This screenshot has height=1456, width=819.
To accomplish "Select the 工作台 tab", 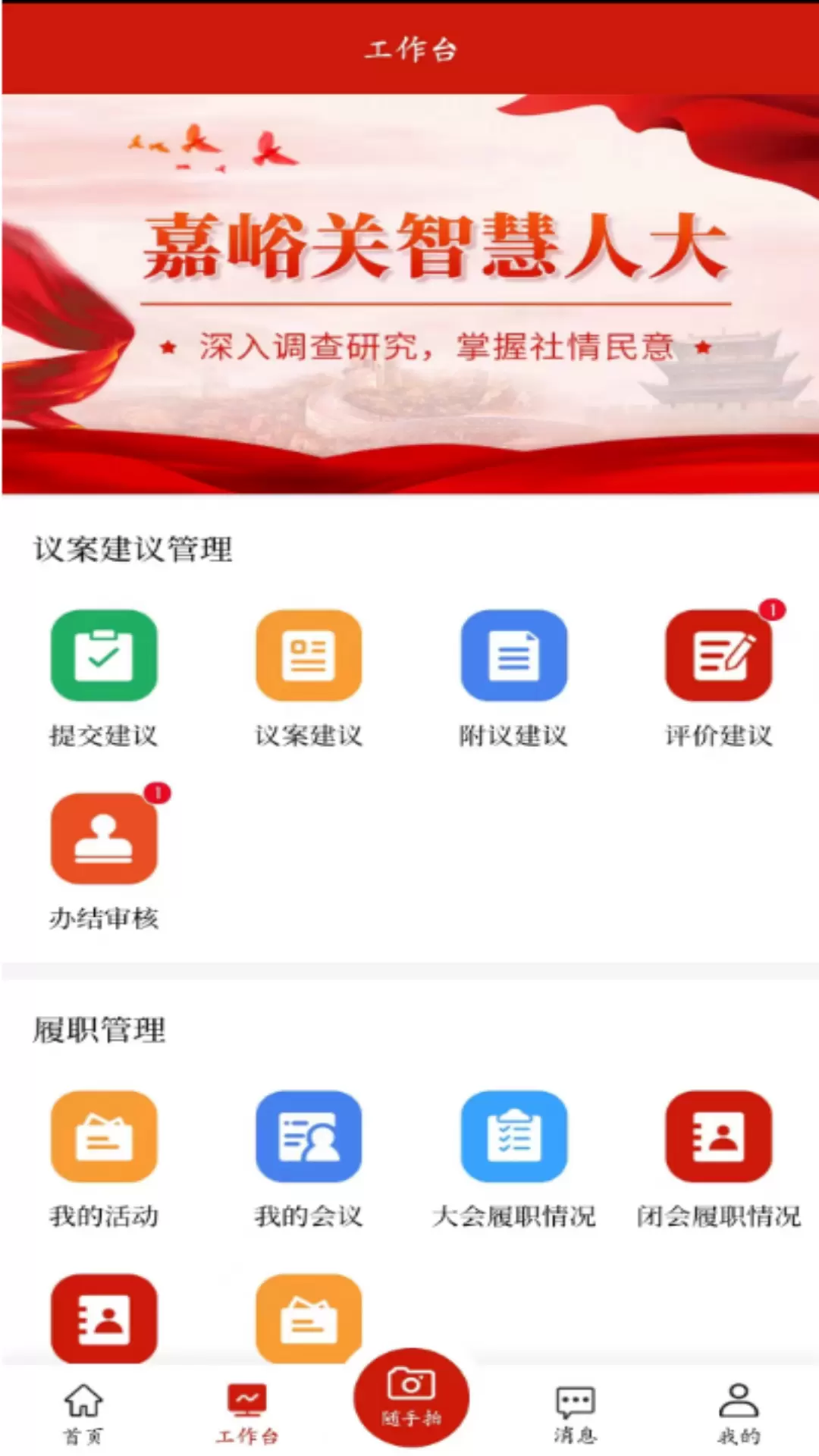I will (x=246, y=1412).
